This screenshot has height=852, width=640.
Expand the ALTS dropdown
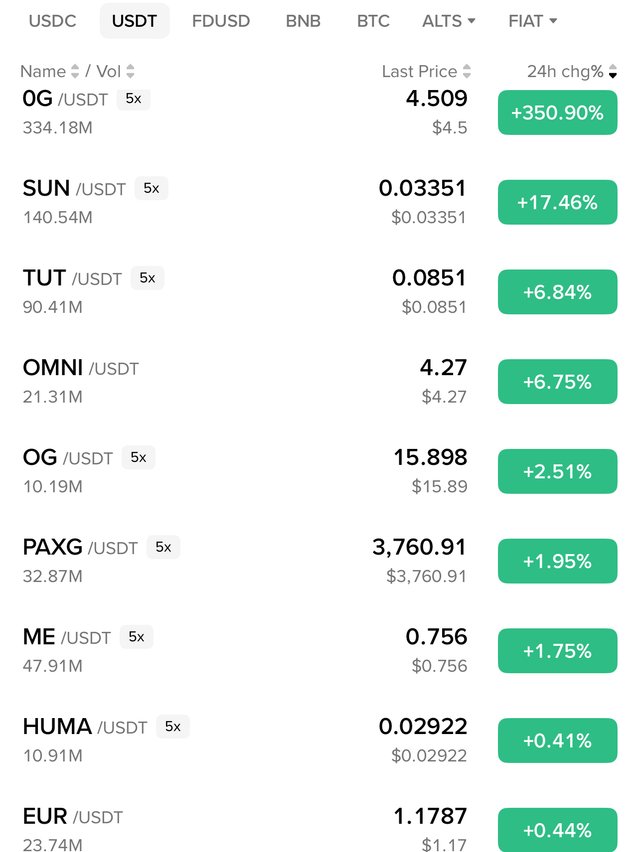point(449,21)
